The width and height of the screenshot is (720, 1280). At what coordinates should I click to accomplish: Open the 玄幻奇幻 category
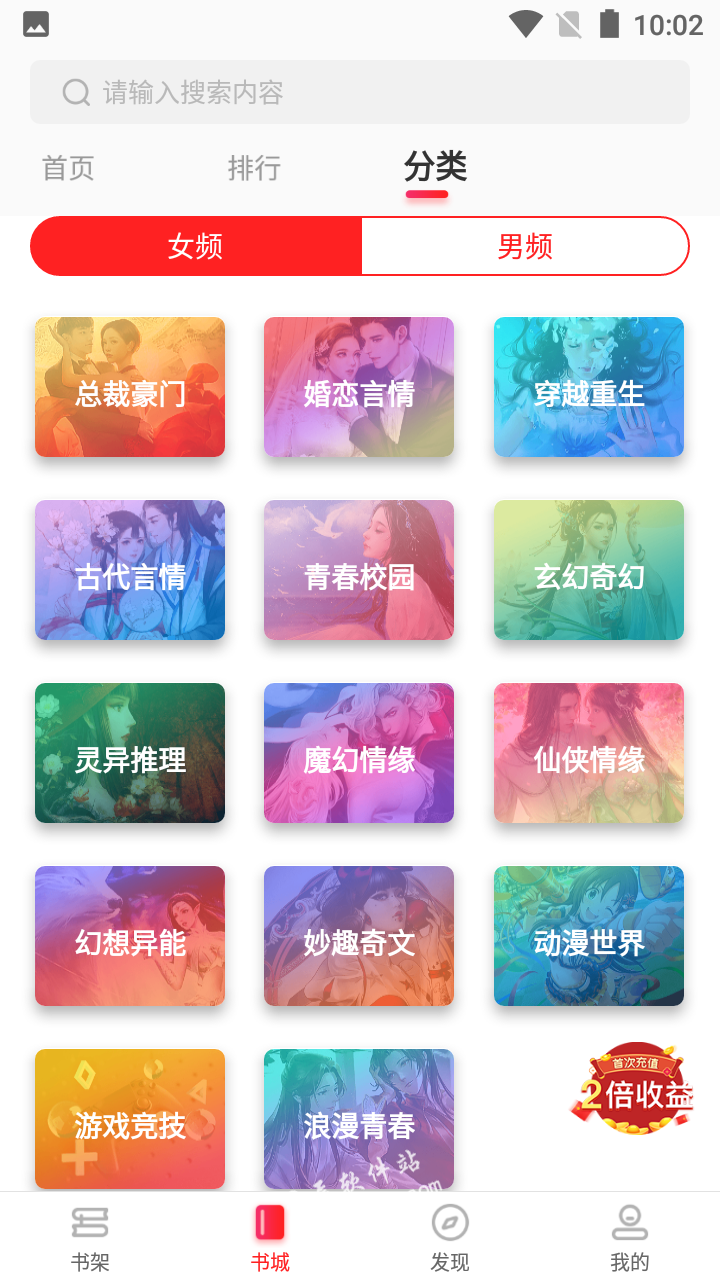589,571
